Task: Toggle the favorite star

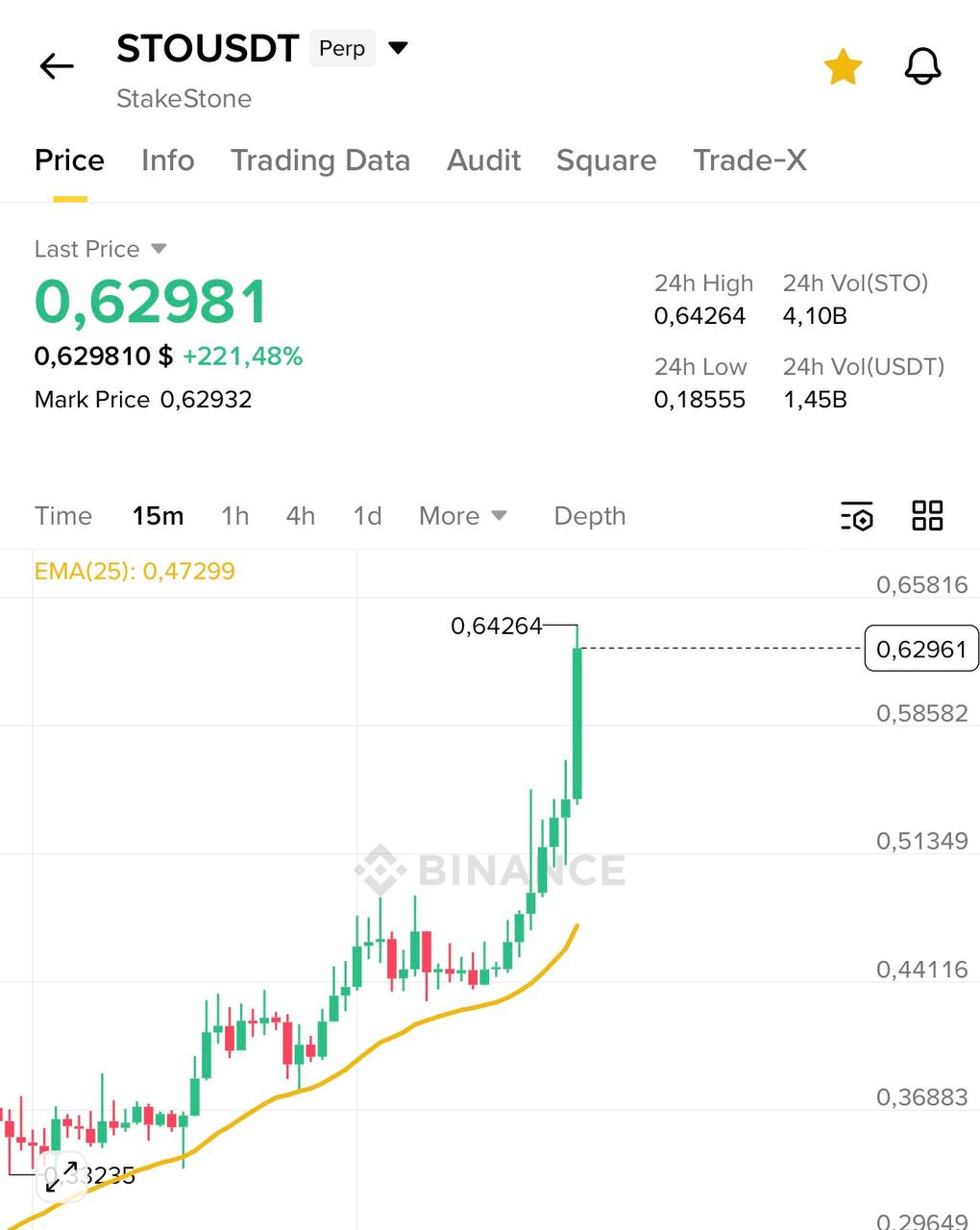Action: click(x=843, y=66)
